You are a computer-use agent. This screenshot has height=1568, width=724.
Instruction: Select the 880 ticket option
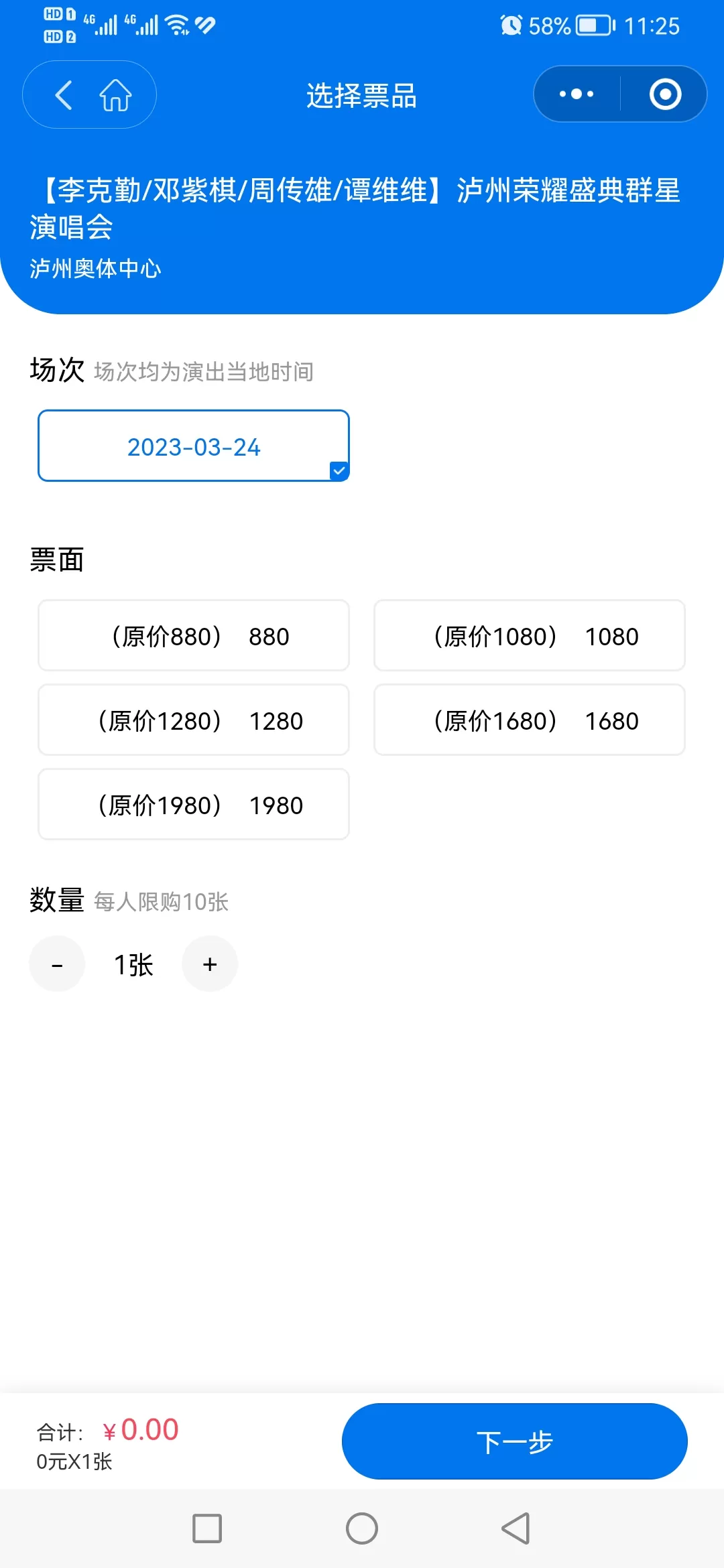pyautogui.click(x=193, y=635)
